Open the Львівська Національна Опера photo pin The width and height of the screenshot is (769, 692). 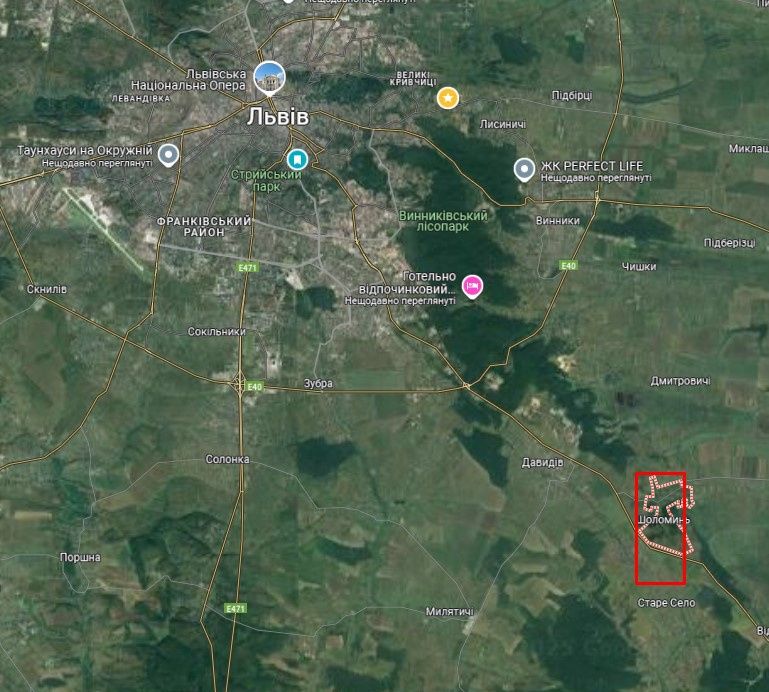tap(269, 76)
